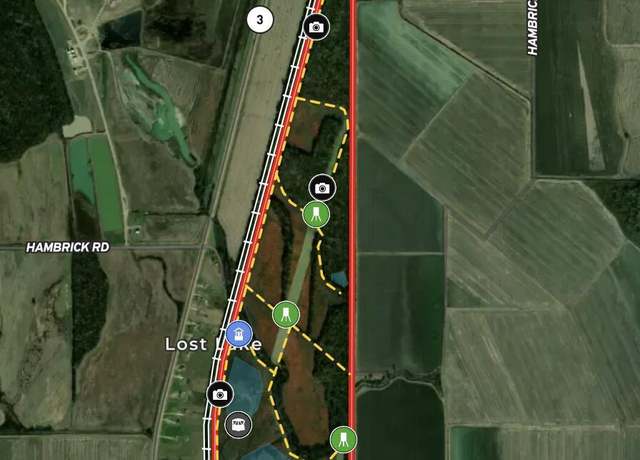The width and height of the screenshot is (640, 460).
Task: Open the blue marker at Lost Lake
Action: 238,333
